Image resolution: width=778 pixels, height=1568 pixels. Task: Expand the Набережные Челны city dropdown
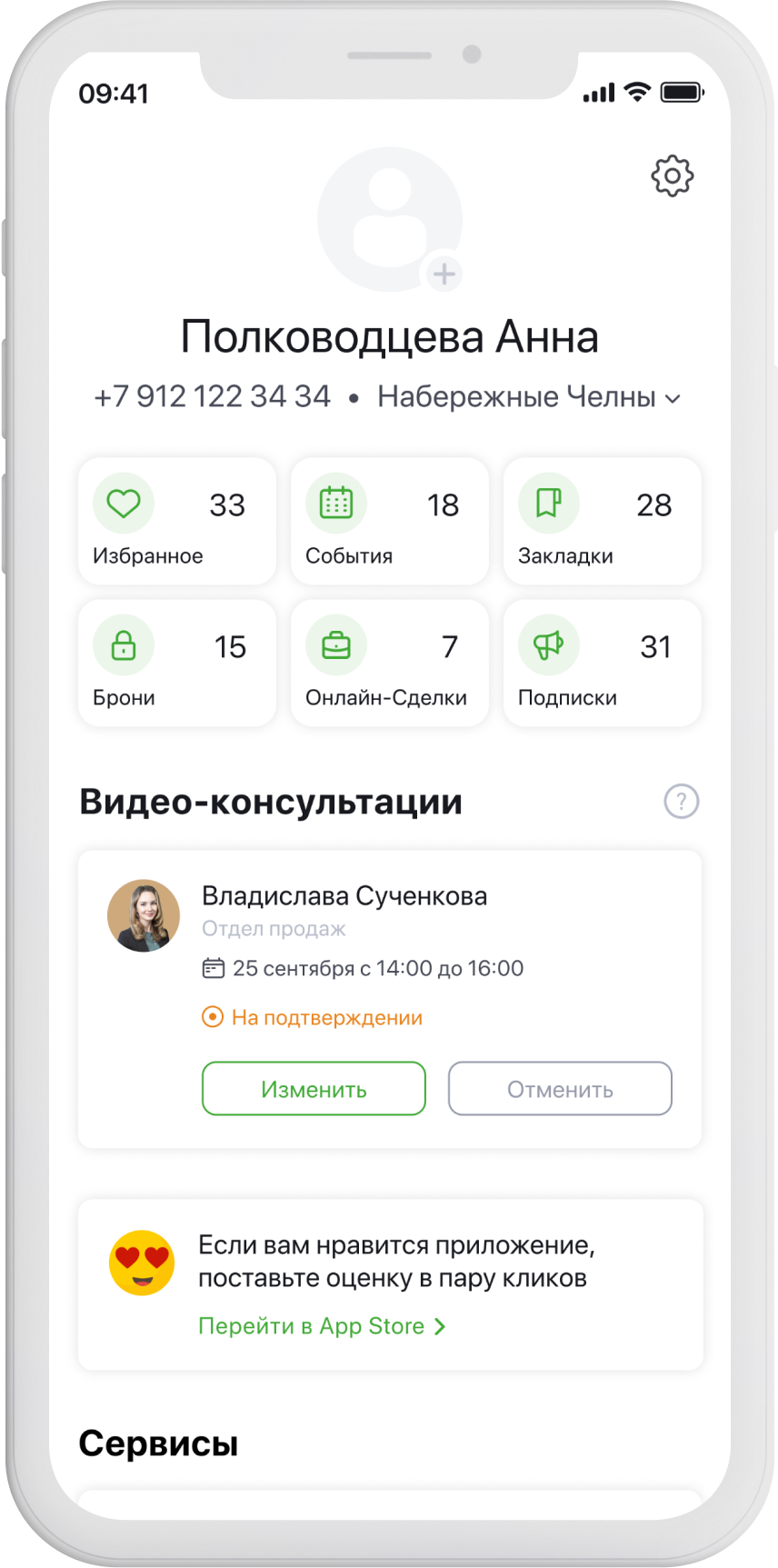(673, 398)
